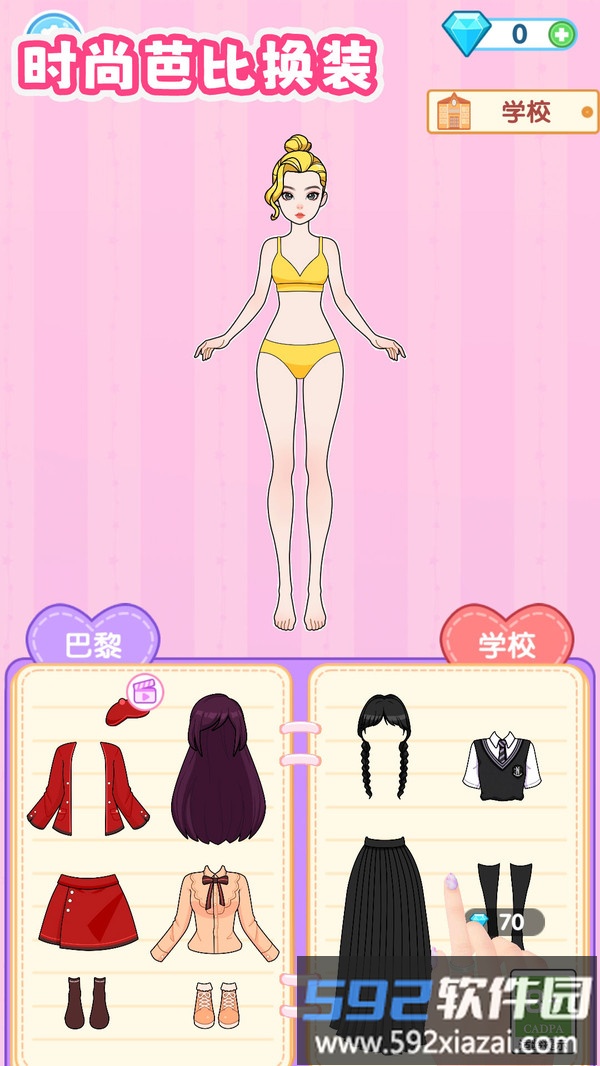Apply the black braided hairstyle
The image size is (600, 1066).
pyautogui.click(x=383, y=745)
